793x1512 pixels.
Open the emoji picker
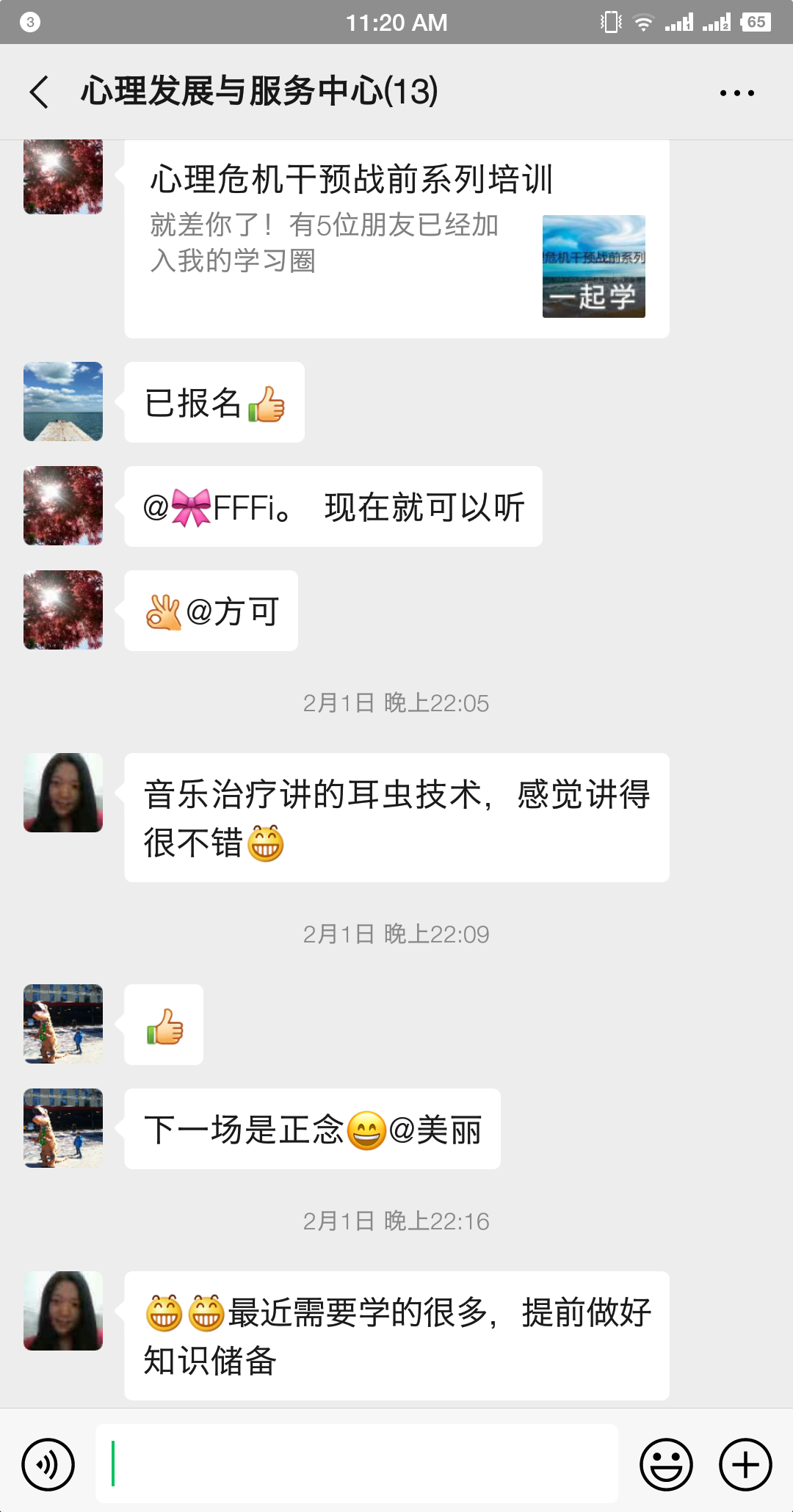coord(666,1464)
